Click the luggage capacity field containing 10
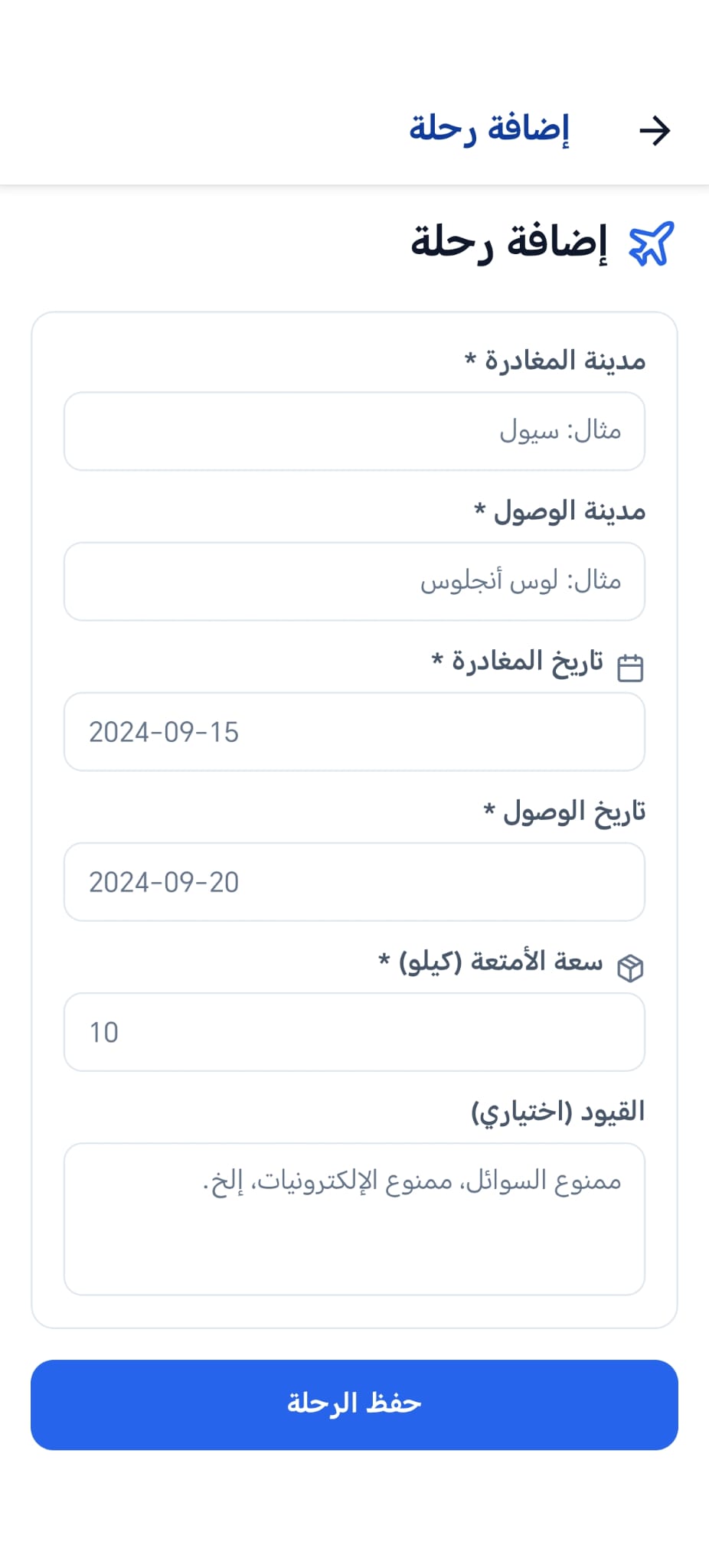 (354, 1032)
